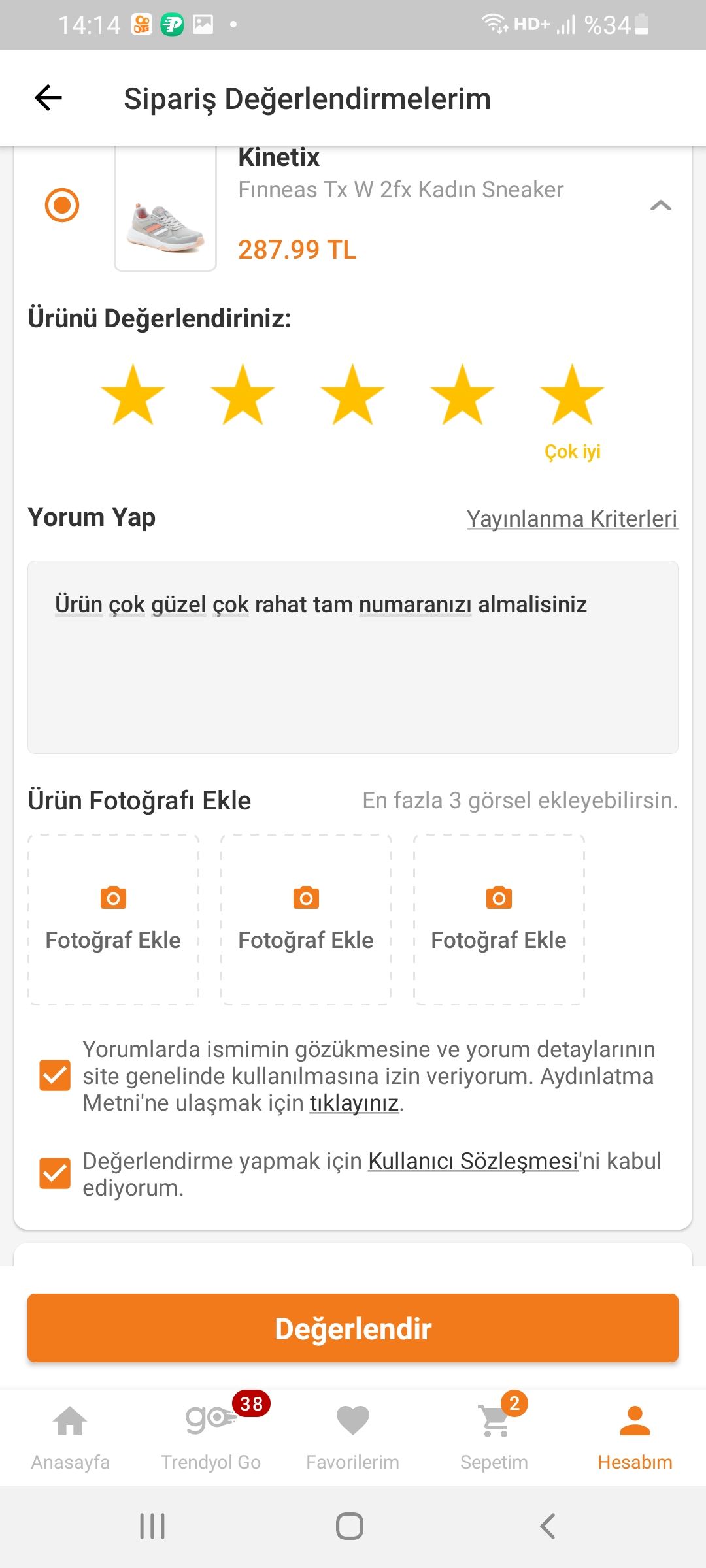Open Aydınlatma Metni via tıklayınız link

tap(354, 1103)
